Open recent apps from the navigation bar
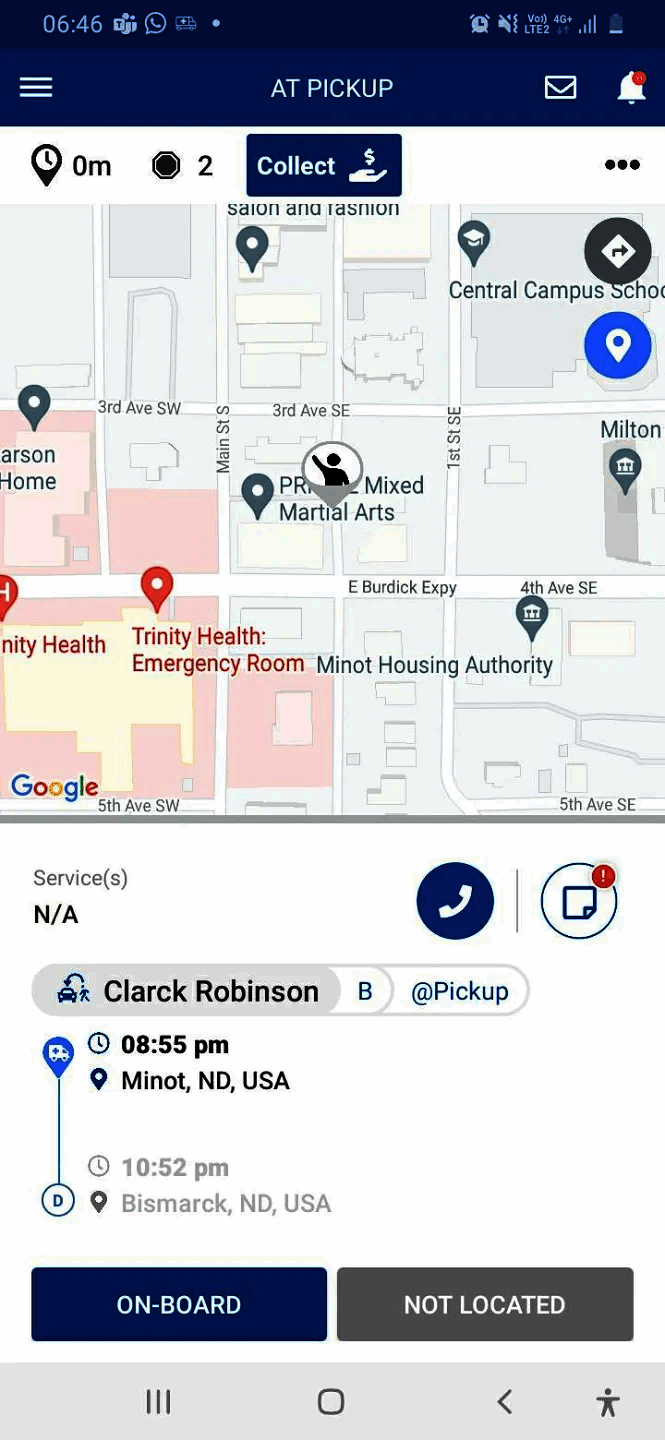665x1440 pixels. pyautogui.click(x=159, y=1402)
